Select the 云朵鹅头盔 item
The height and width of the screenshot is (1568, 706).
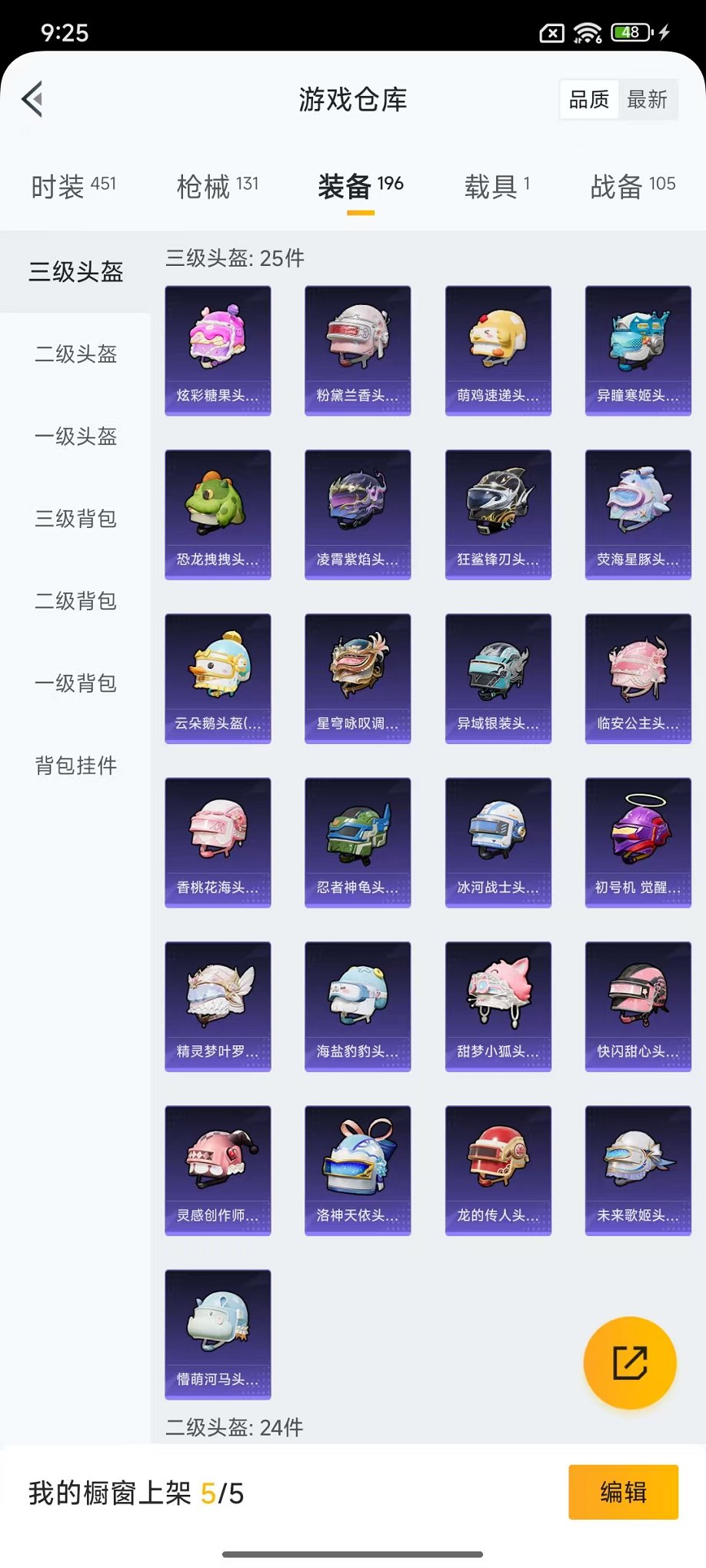point(218,678)
